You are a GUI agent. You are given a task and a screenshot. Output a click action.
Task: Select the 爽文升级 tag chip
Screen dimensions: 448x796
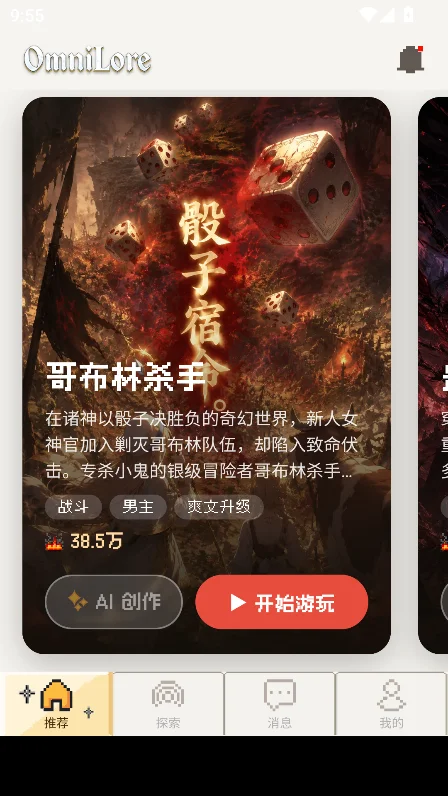click(x=219, y=507)
